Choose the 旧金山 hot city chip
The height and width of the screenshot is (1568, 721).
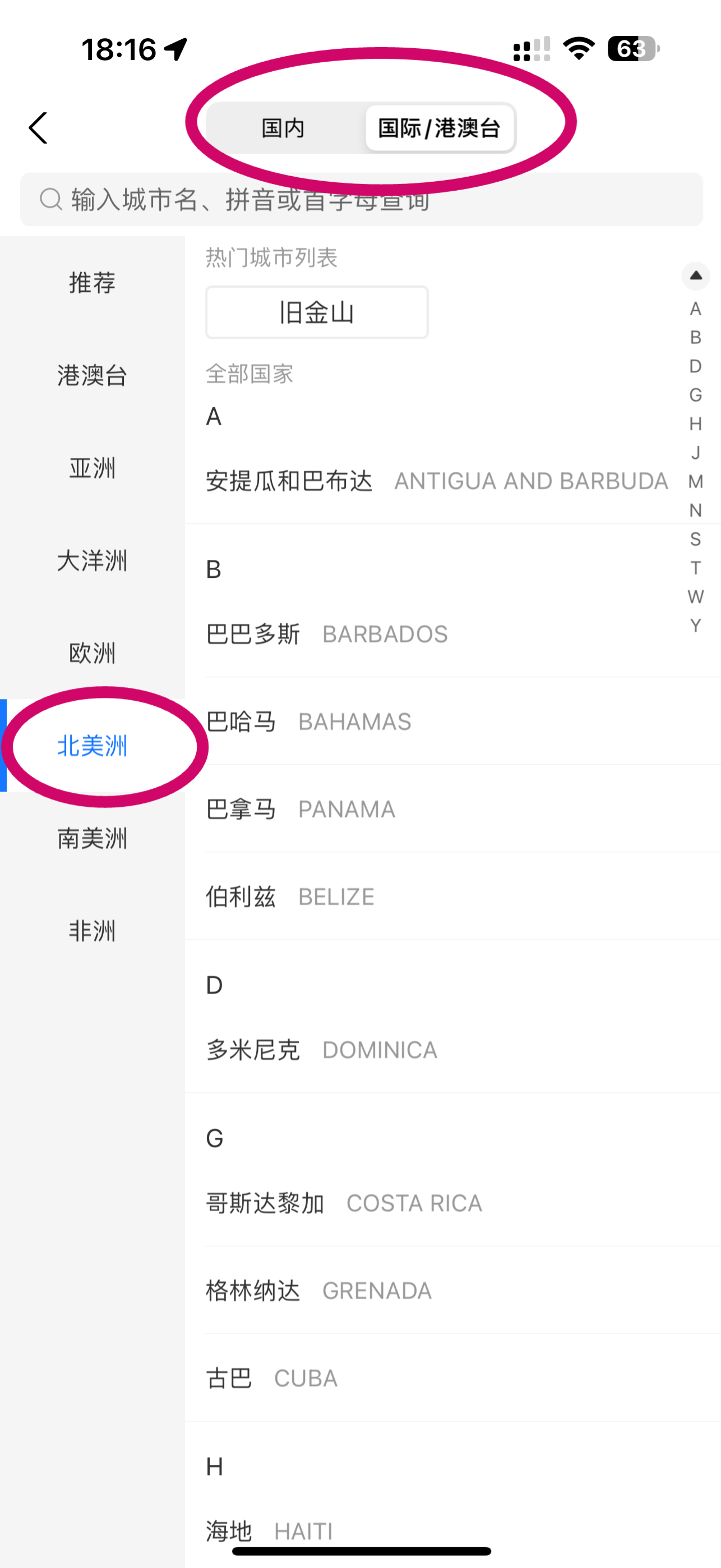coord(317,312)
